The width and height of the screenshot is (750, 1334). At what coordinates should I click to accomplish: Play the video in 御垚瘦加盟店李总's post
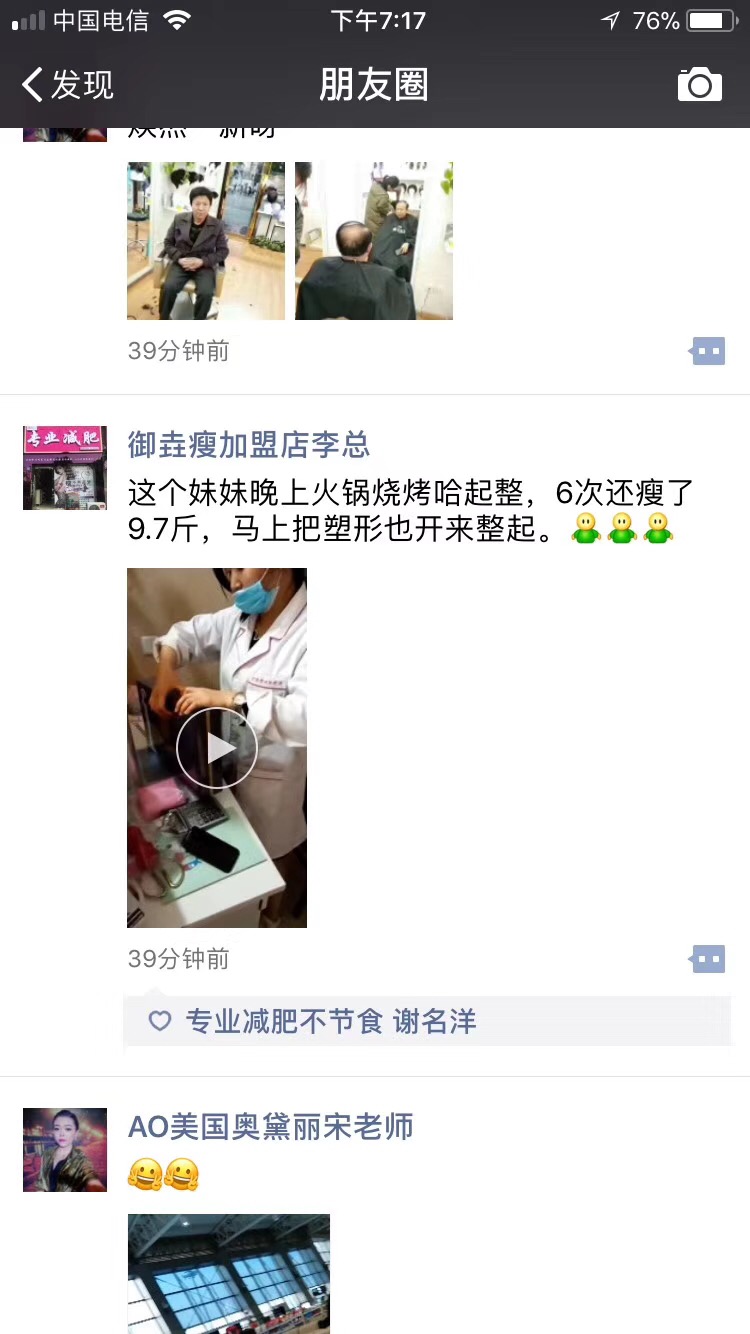click(217, 748)
